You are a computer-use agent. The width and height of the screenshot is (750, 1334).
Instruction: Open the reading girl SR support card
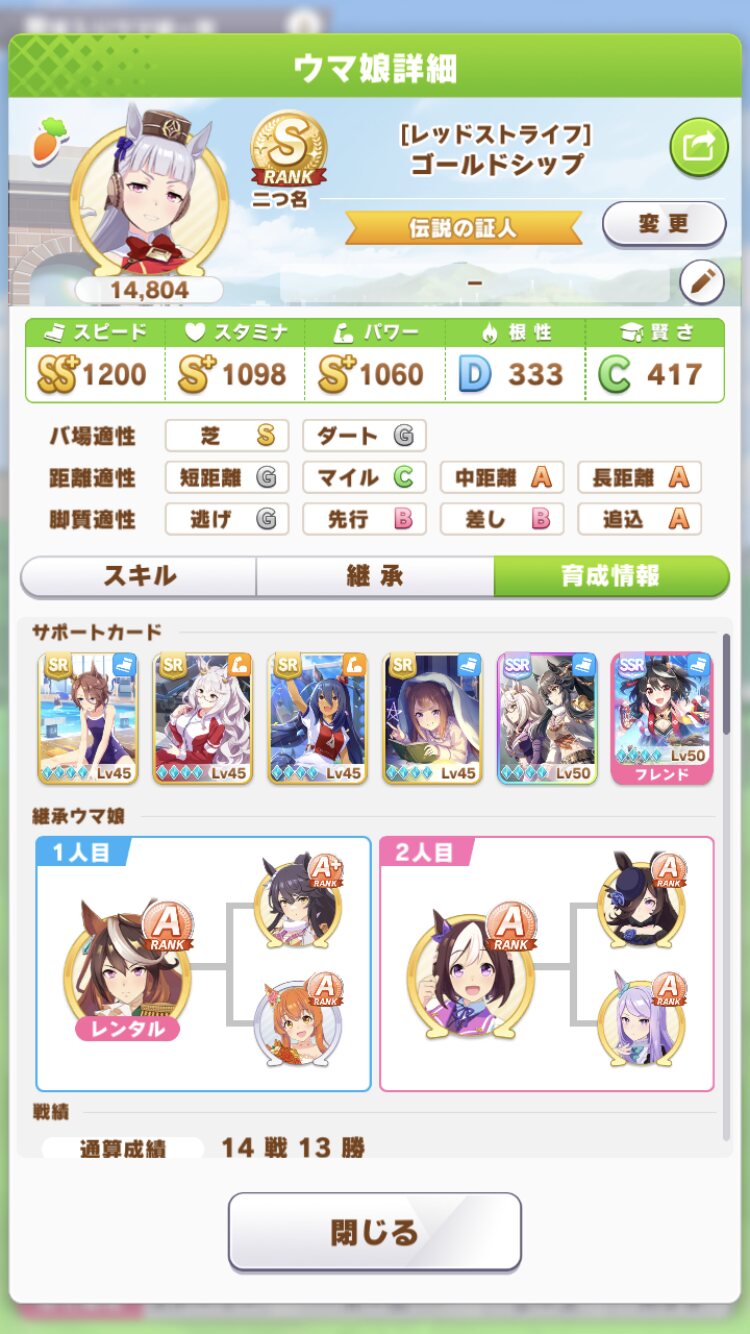point(433,718)
